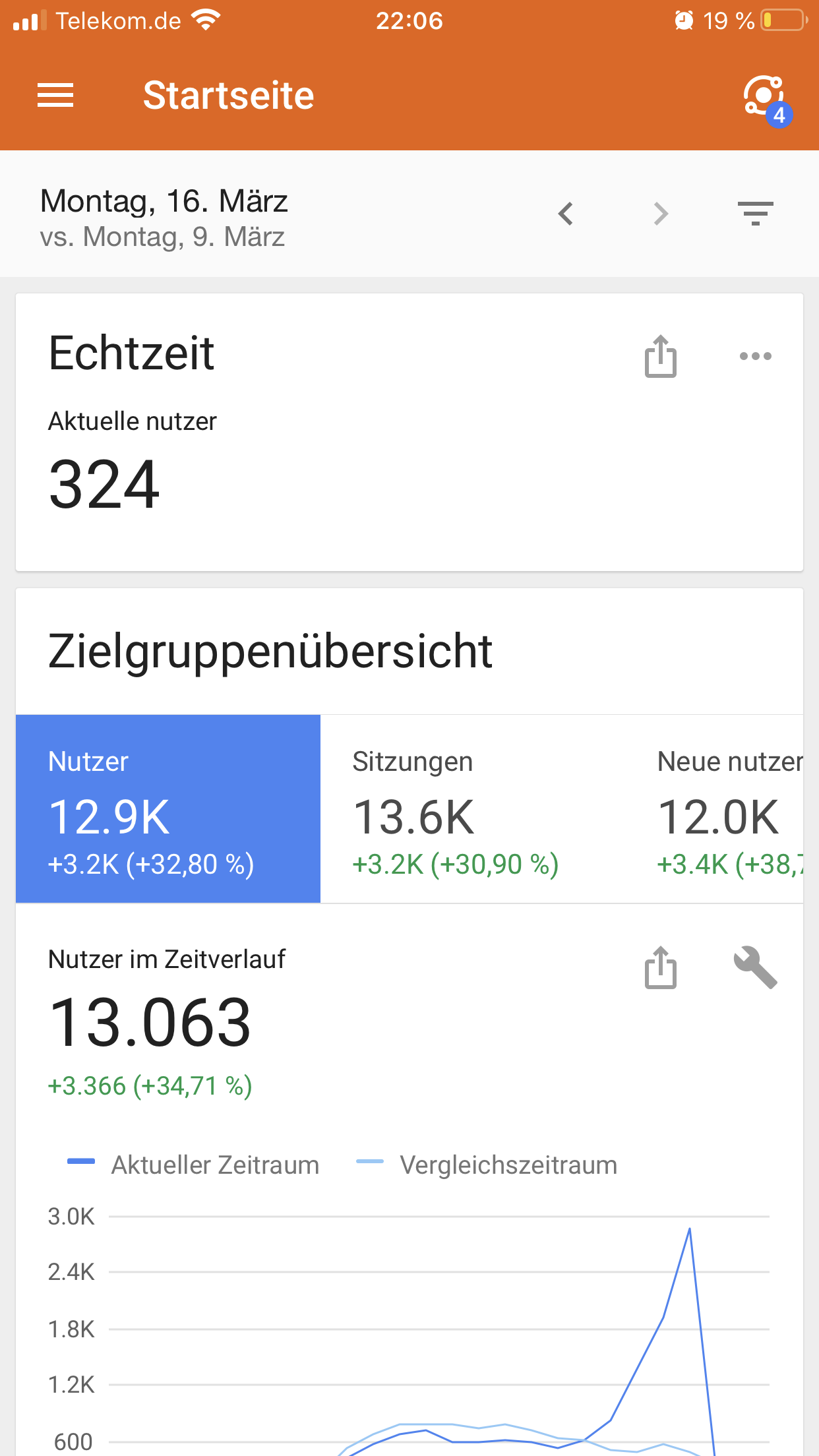This screenshot has width=819, height=1456.
Task: Switch to the Sitzungen metric
Action: [472, 809]
